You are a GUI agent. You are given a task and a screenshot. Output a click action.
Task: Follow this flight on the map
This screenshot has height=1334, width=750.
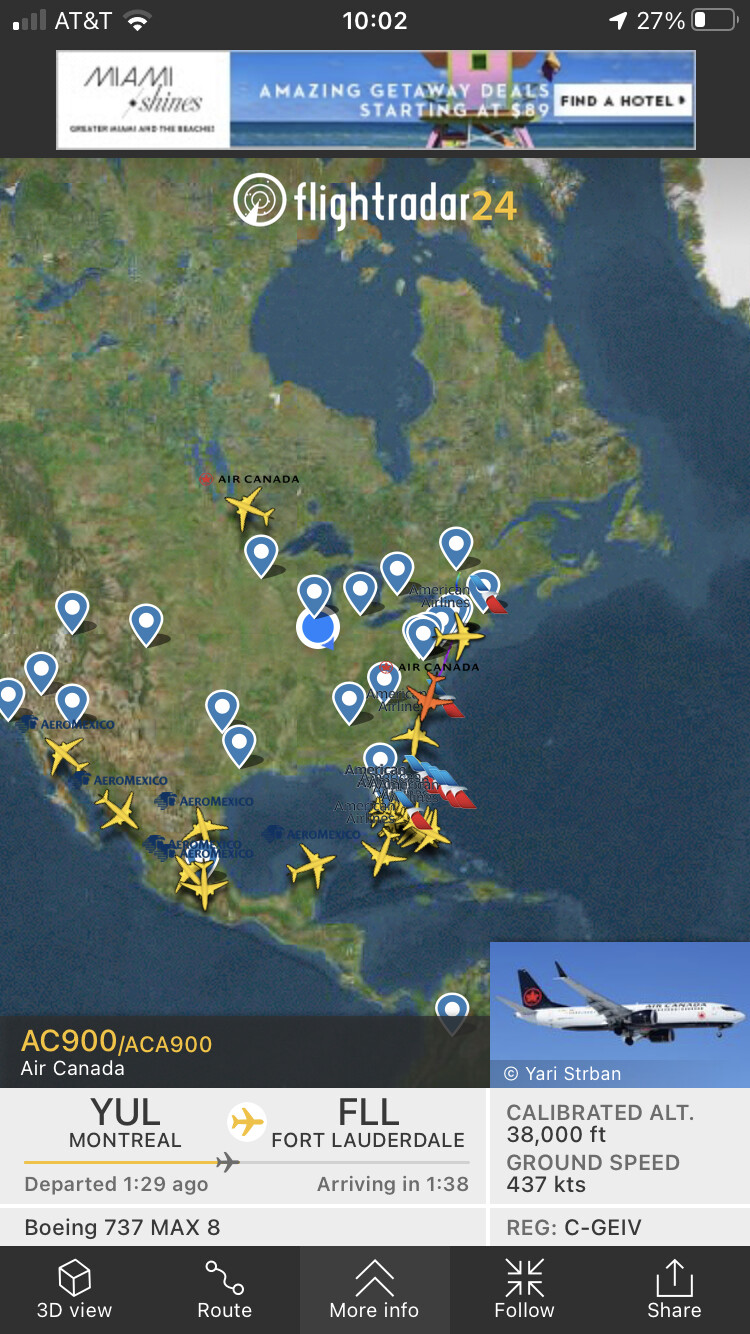(524, 1290)
